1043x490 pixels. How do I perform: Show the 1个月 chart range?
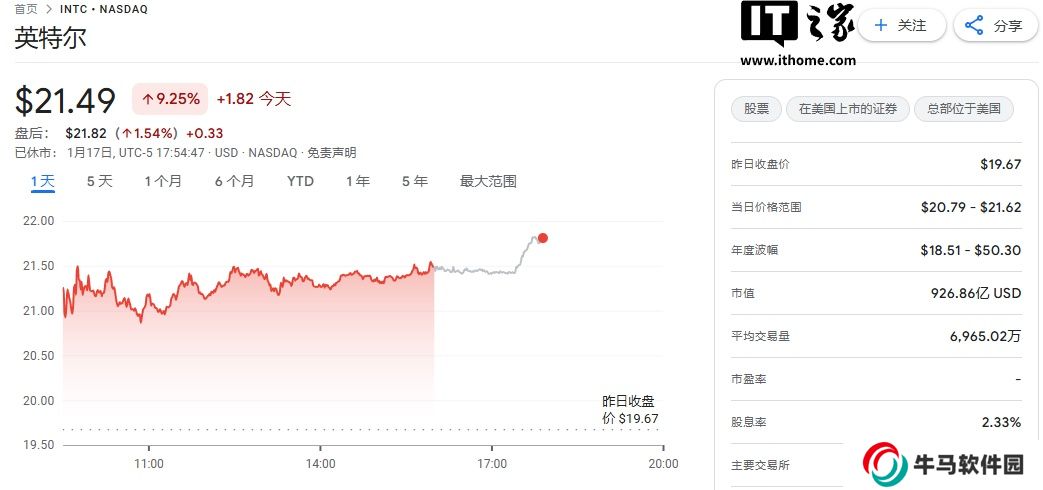click(163, 181)
